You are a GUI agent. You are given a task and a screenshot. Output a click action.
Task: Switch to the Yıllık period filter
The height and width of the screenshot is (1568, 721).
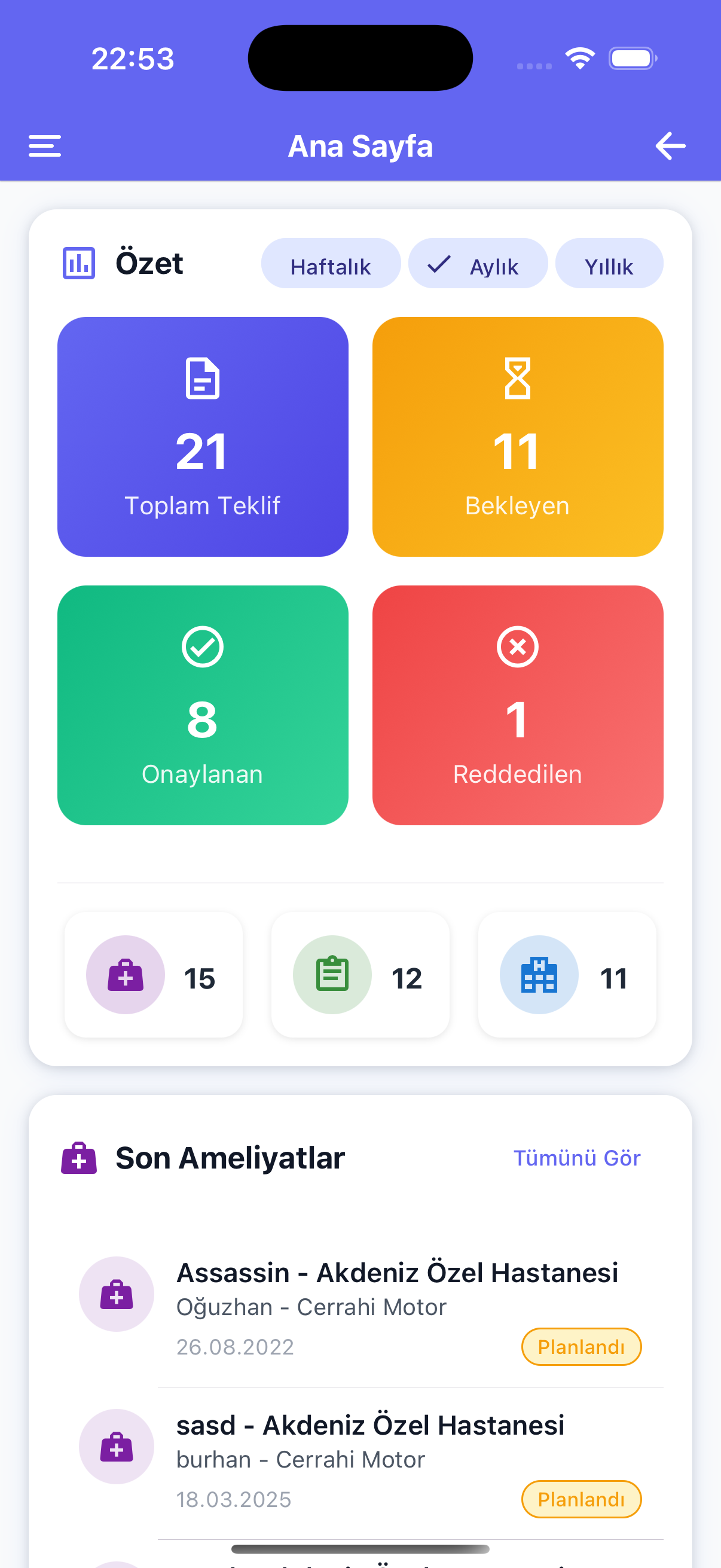pyautogui.click(x=609, y=263)
